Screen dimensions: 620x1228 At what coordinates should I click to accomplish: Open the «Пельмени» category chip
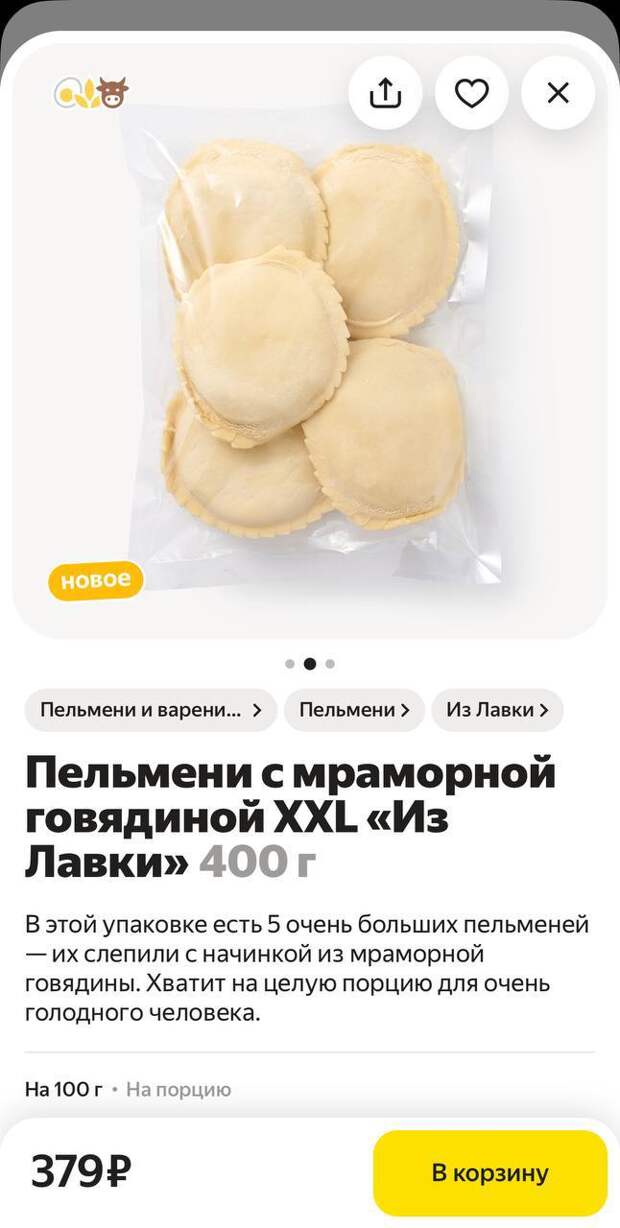click(354, 710)
